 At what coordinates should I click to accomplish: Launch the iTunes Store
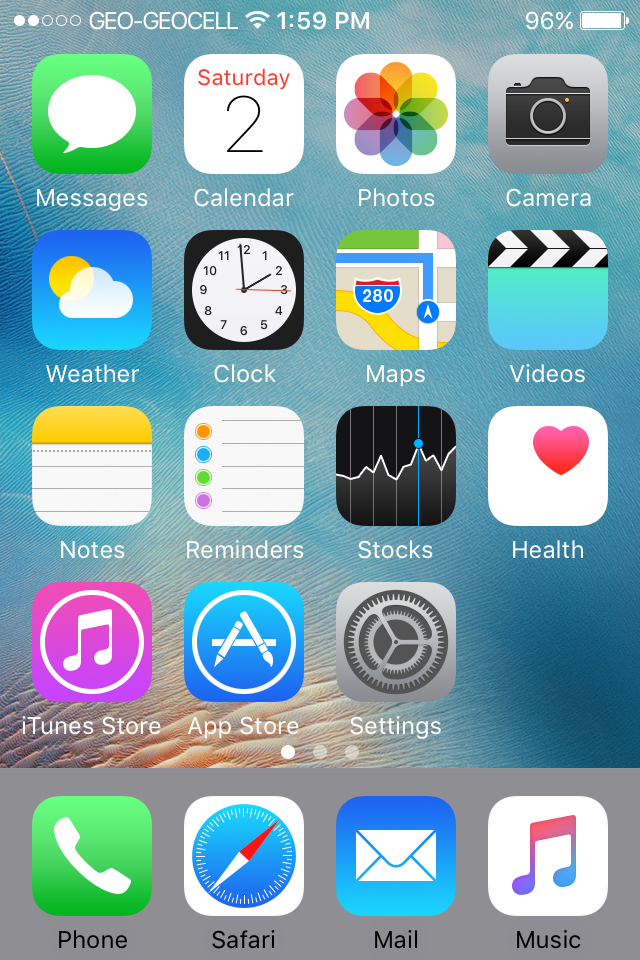point(92,642)
